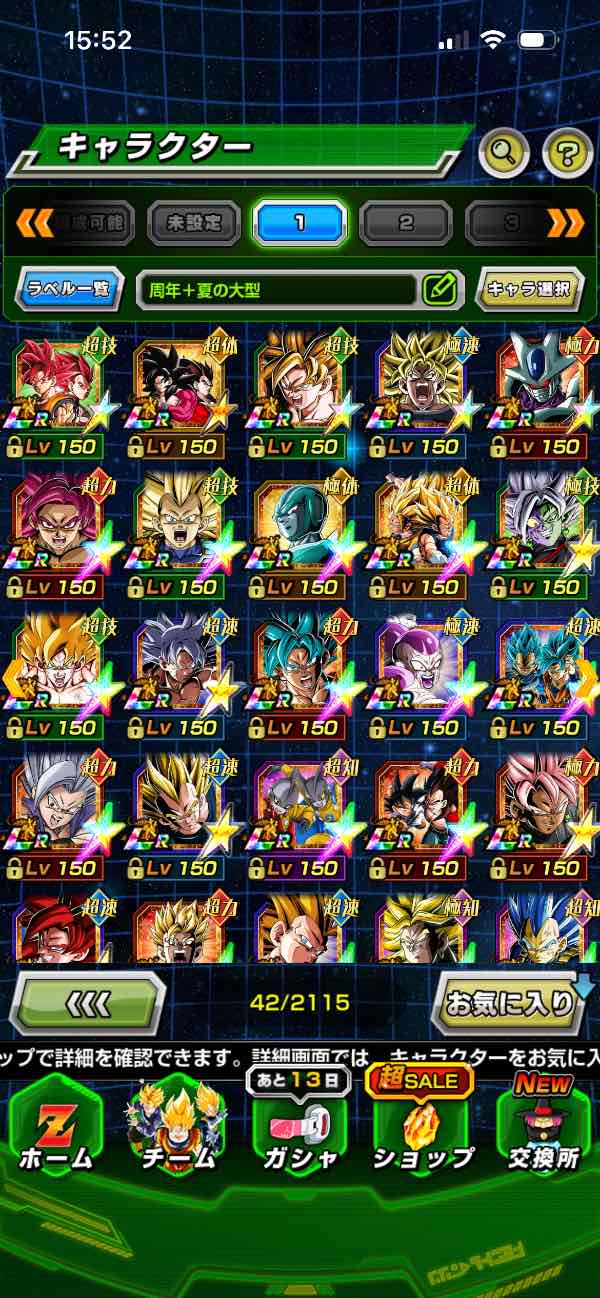Edit the label name with pencil icon
Screen dimensions: 600x1298
click(440, 290)
